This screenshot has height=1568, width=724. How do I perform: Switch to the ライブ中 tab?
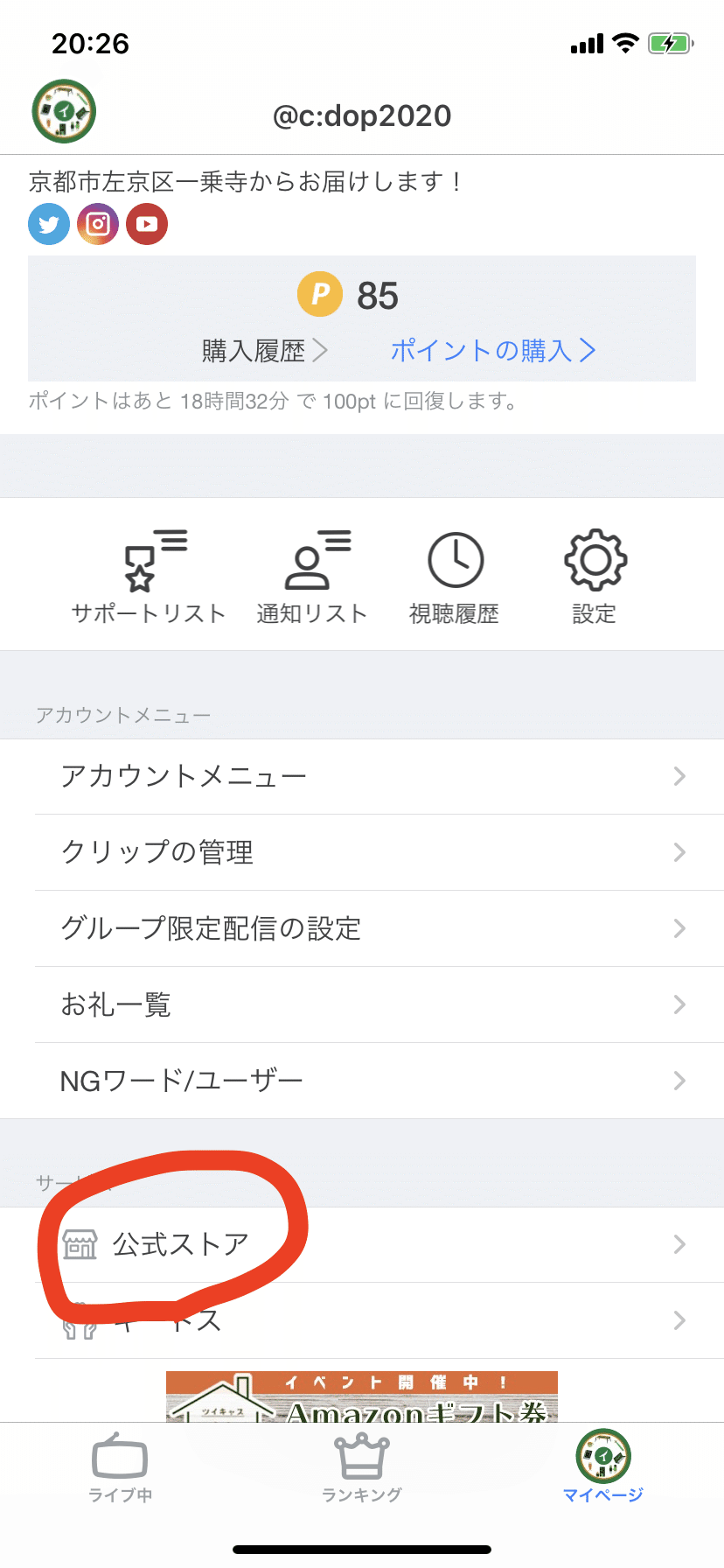[x=119, y=1471]
